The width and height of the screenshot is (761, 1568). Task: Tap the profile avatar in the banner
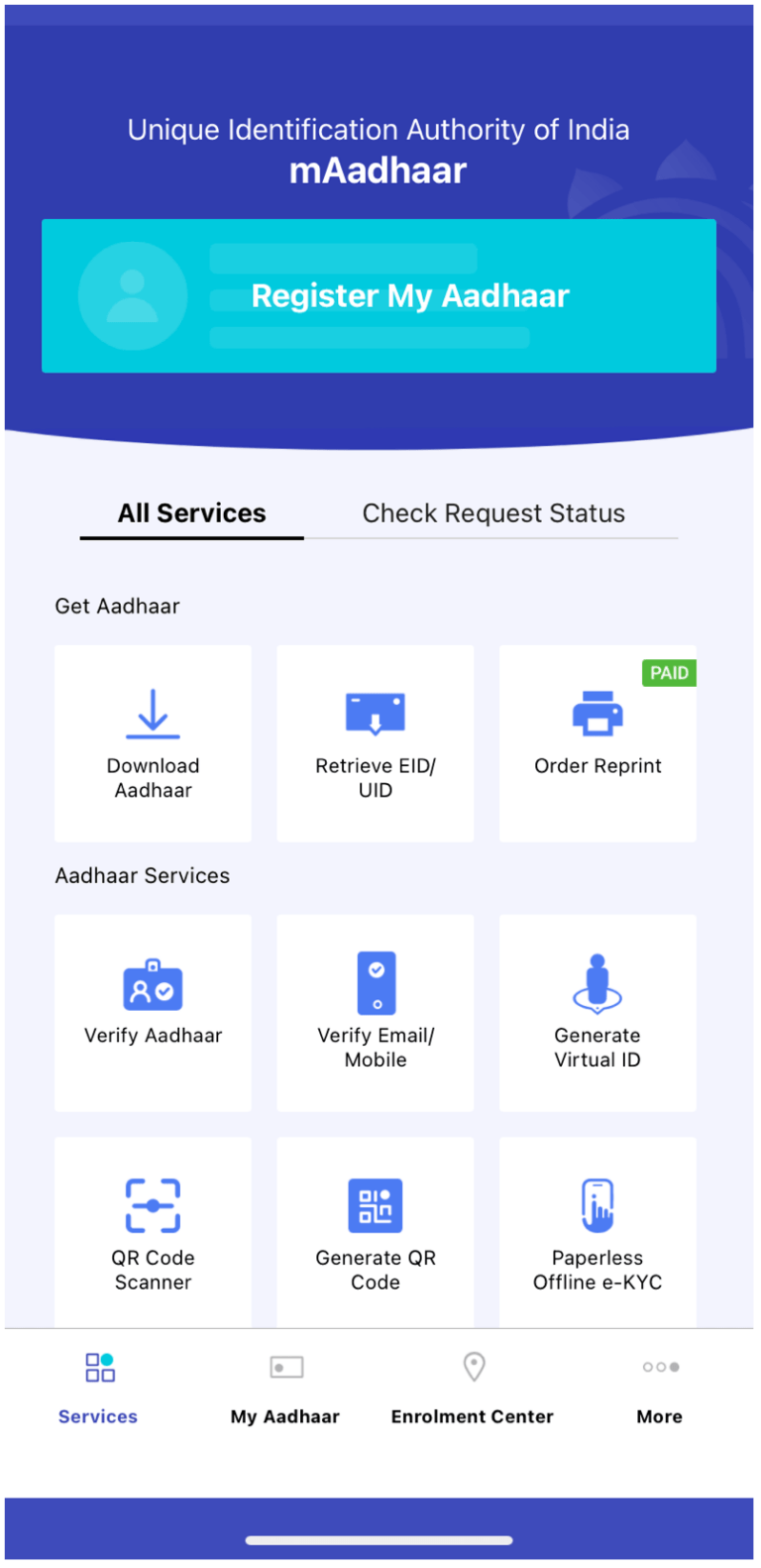point(133,295)
